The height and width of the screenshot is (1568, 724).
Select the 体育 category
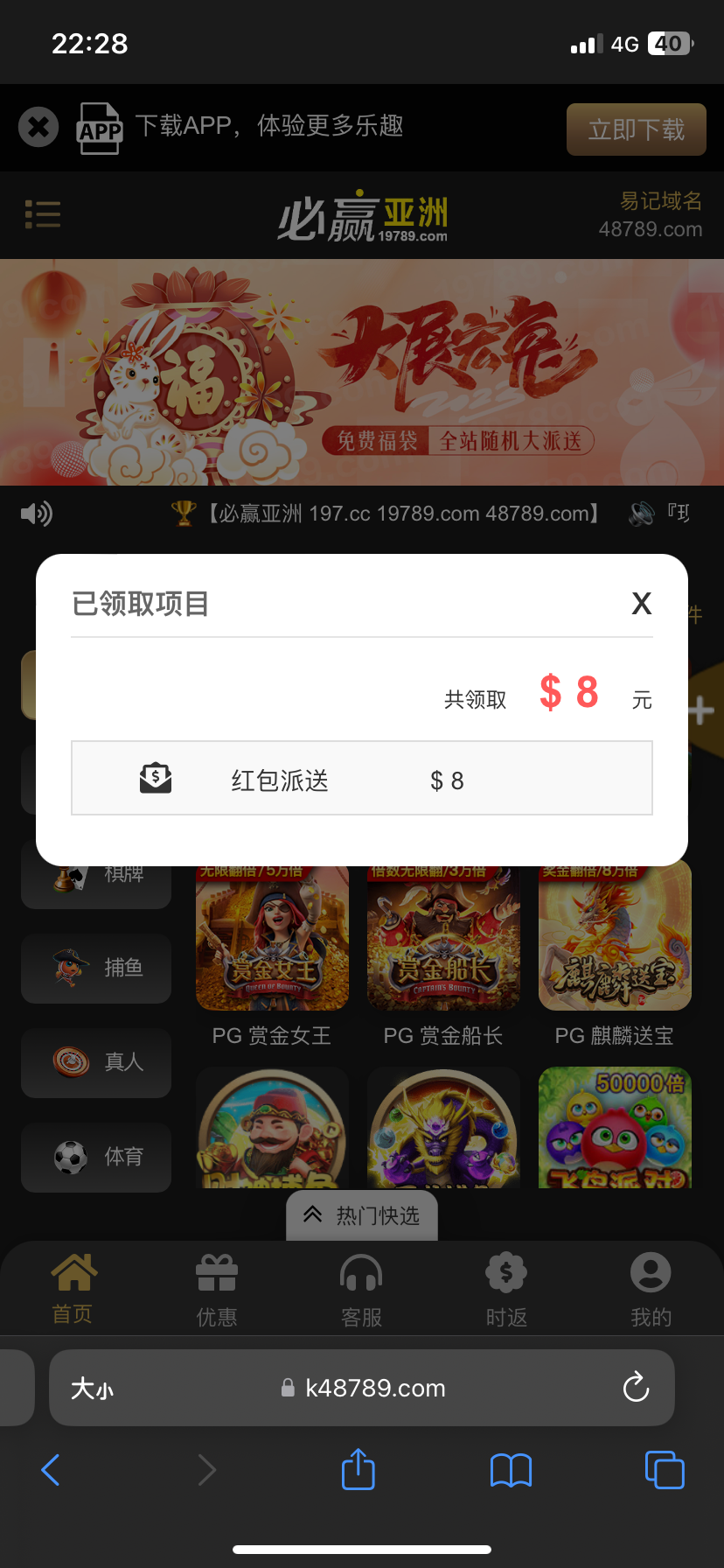tap(96, 1157)
